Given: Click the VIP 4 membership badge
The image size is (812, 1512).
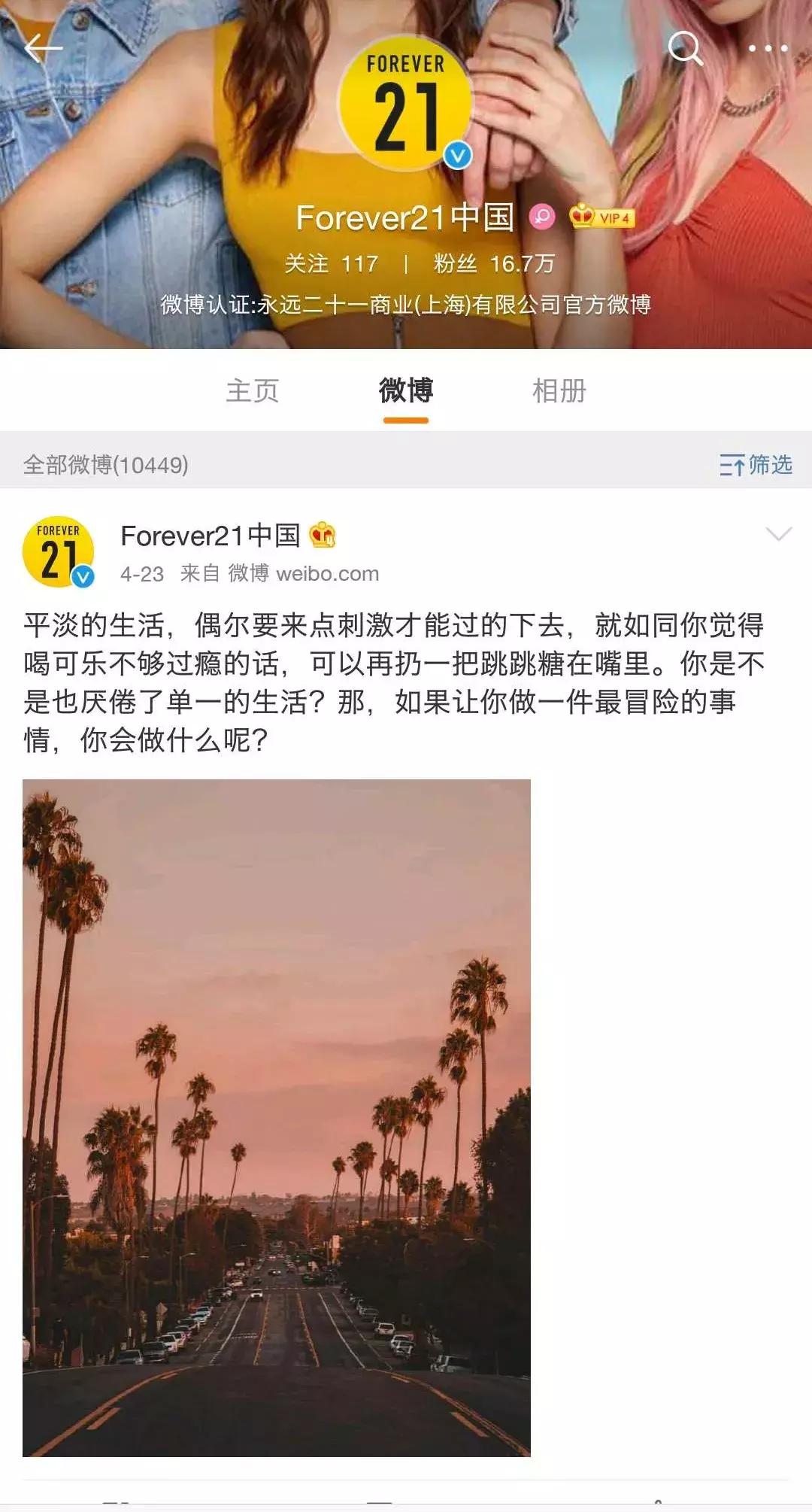Looking at the screenshot, I should point(601,218).
